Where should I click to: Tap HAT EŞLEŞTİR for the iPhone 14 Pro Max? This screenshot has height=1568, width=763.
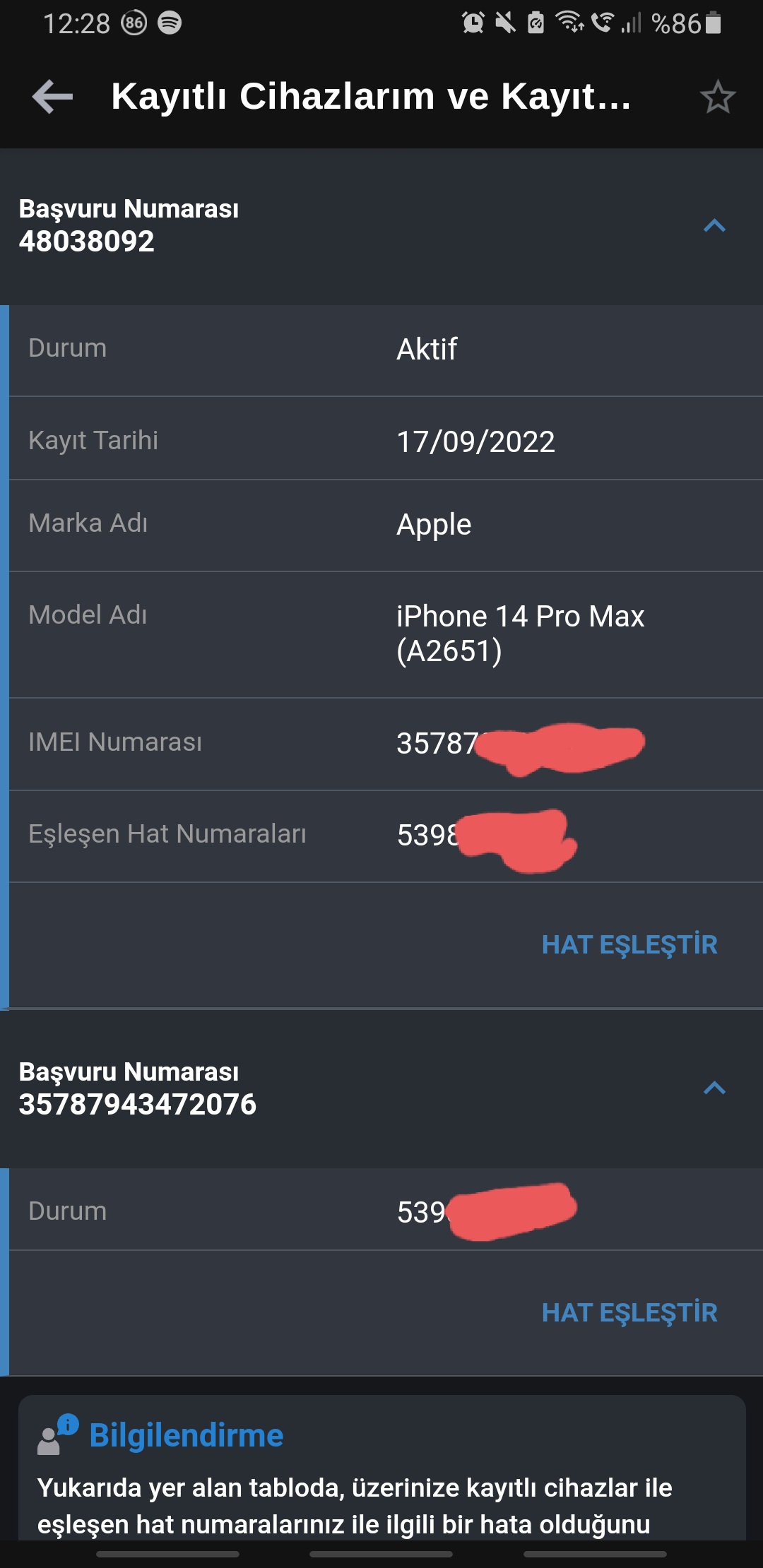pyautogui.click(x=629, y=944)
